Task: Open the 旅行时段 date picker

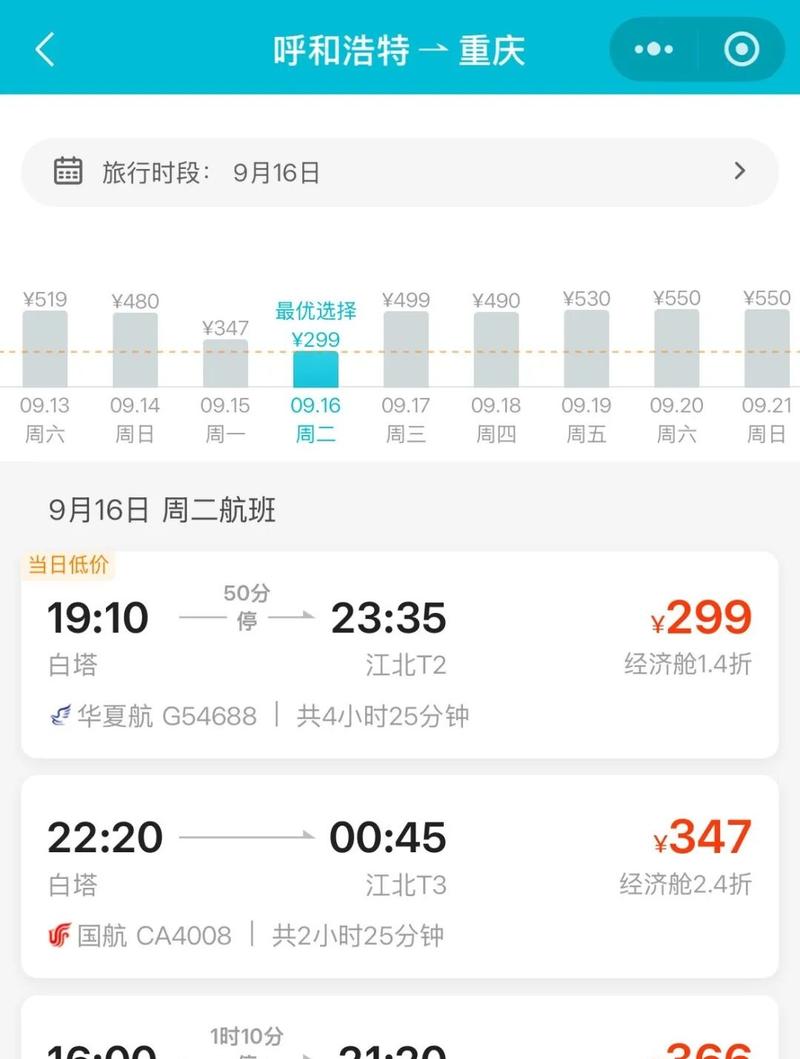Action: point(400,172)
